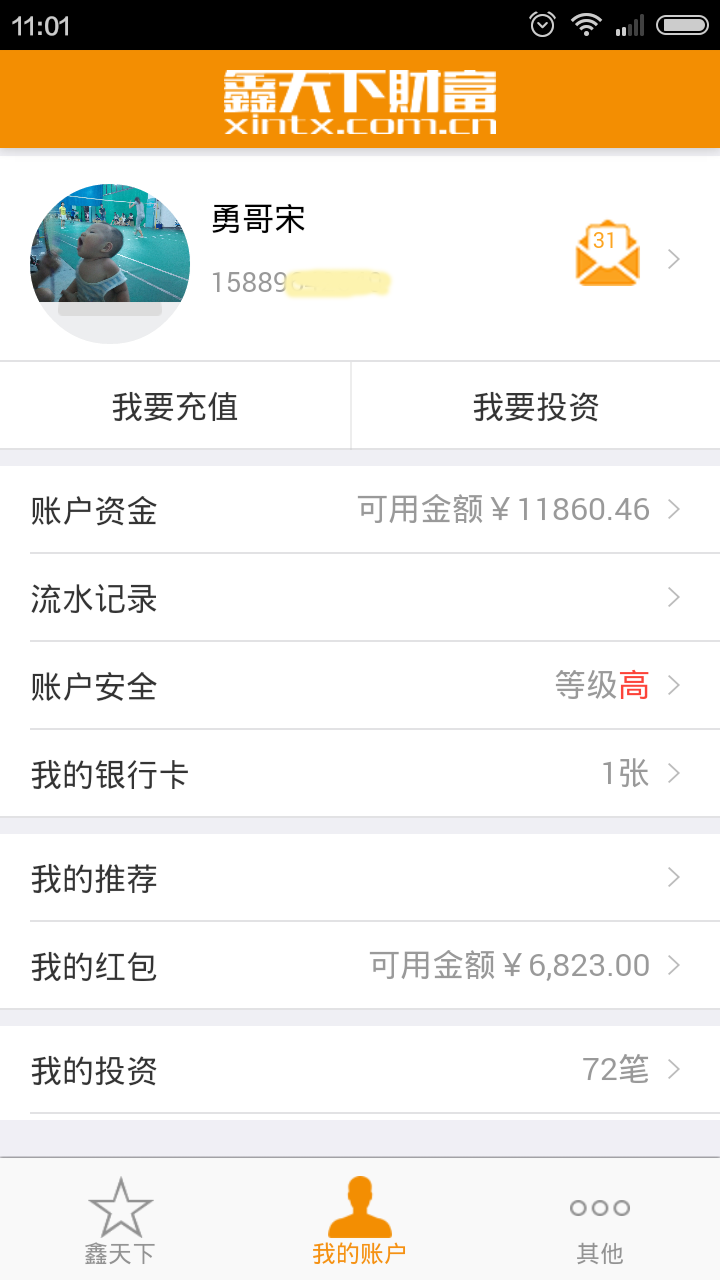This screenshot has width=720, height=1280.
Task: Open 账户安全 settings
Action: (x=360, y=686)
